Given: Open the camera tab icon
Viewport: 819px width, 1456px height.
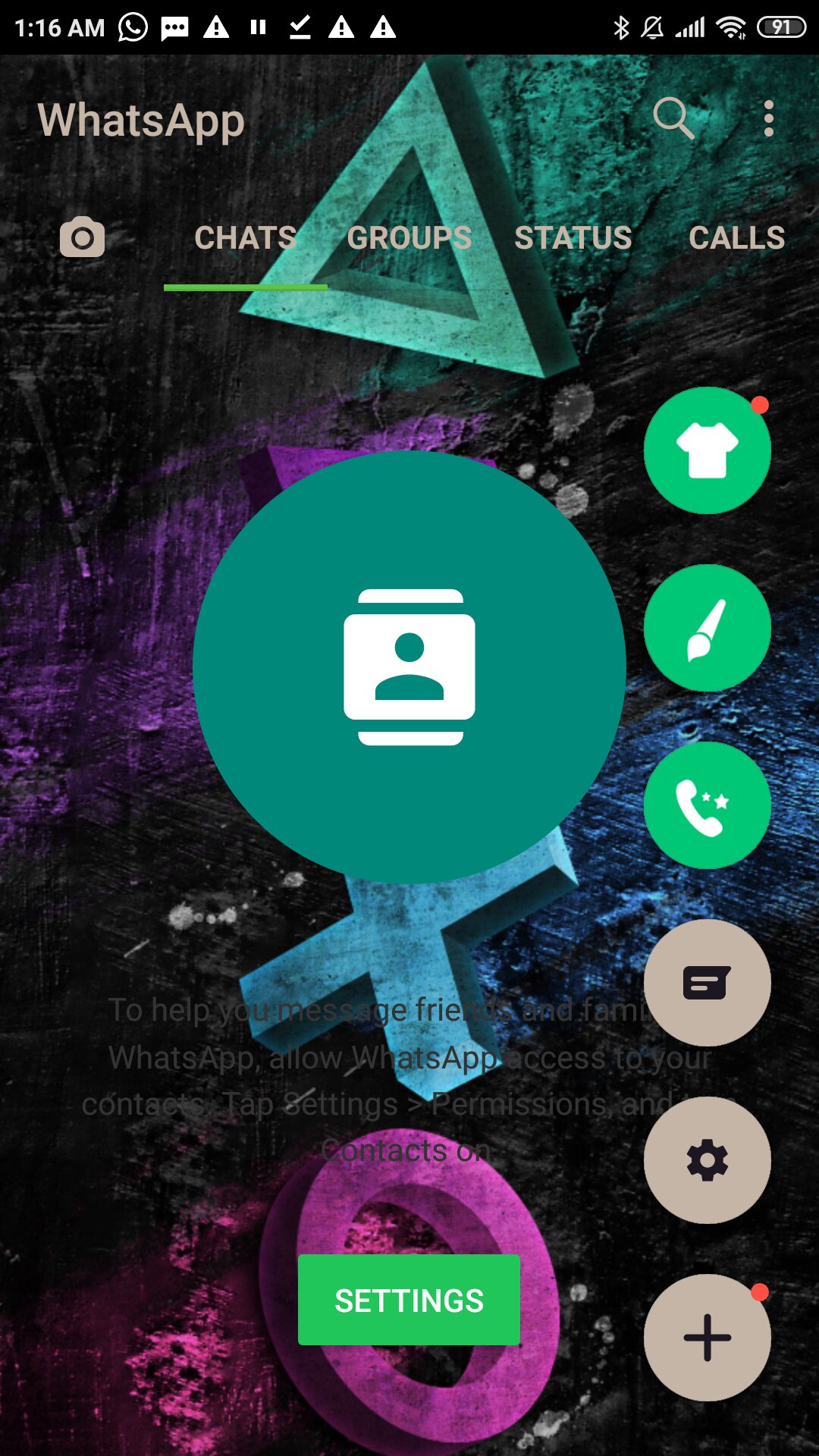Looking at the screenshot, I should [x=82, y=237].
